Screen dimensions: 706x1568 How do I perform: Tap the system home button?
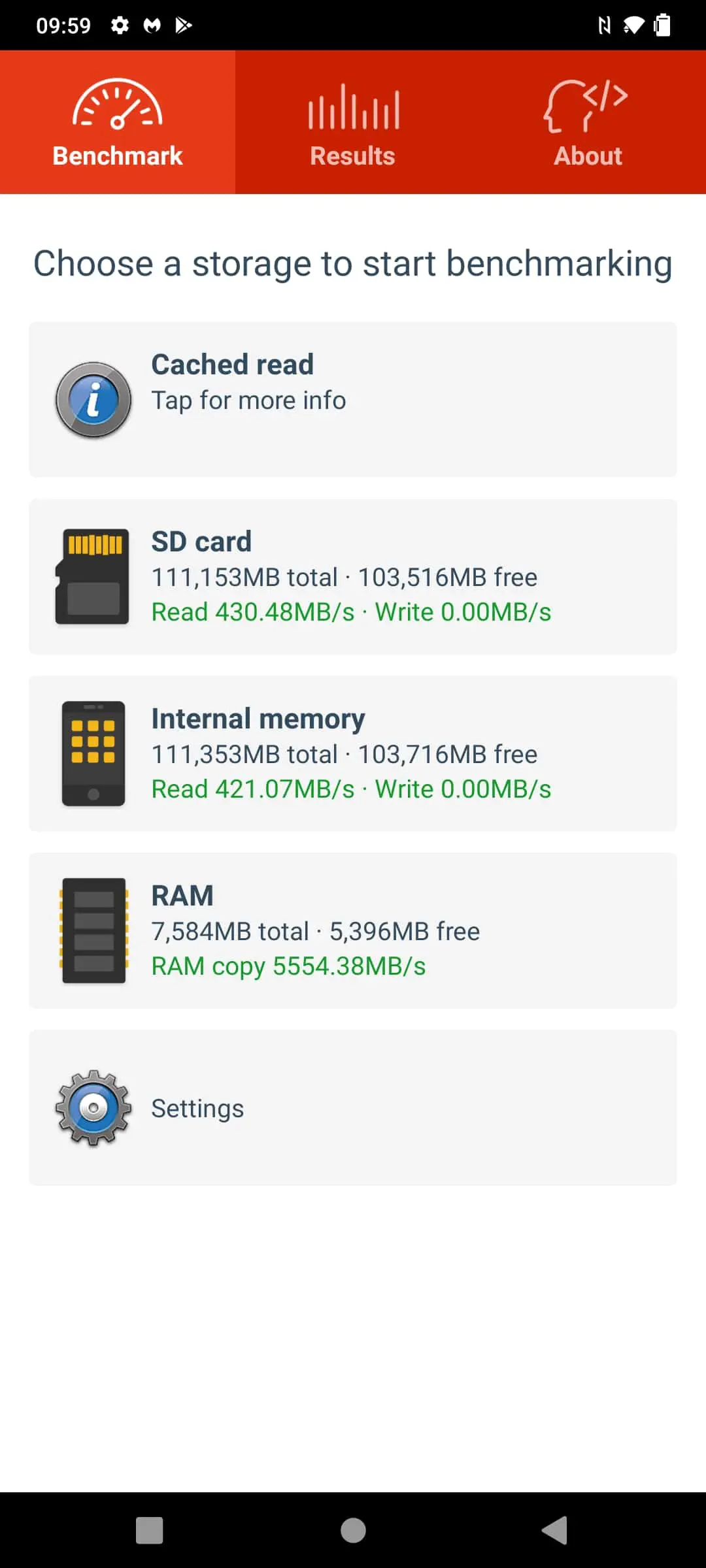(x=353, y=1530)
